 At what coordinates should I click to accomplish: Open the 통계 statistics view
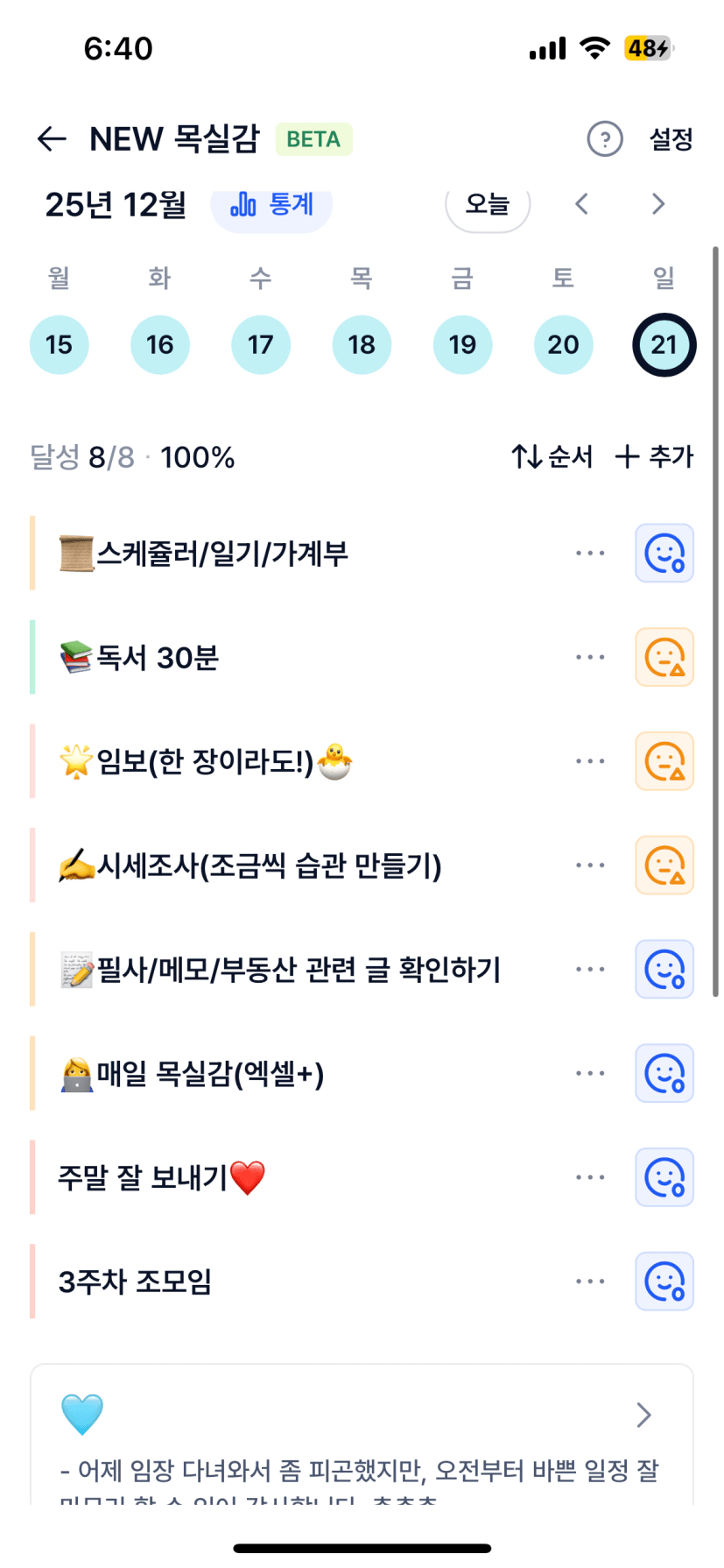coord(271,205)
